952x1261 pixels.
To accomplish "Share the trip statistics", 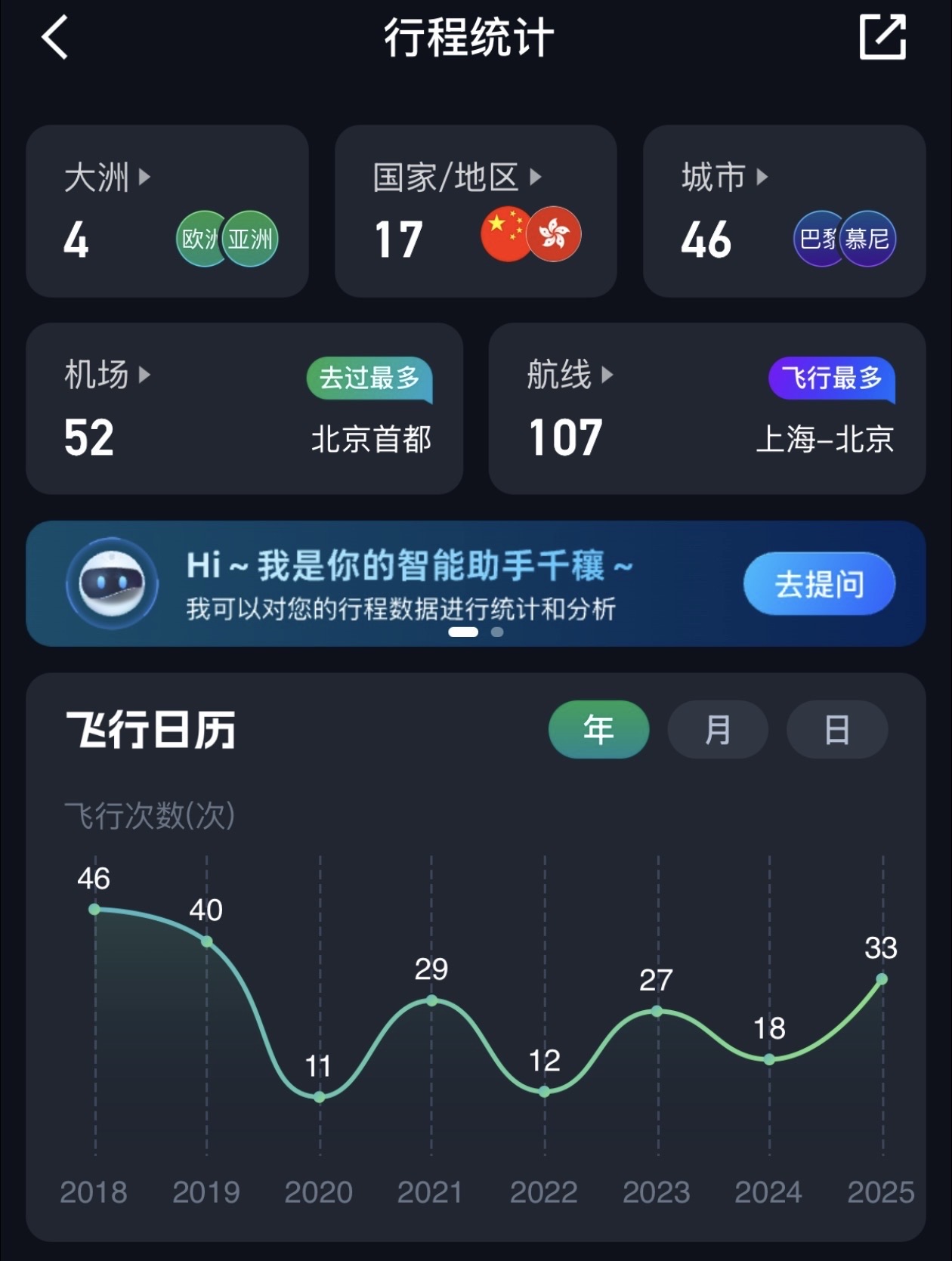I will tap(882, 36).
